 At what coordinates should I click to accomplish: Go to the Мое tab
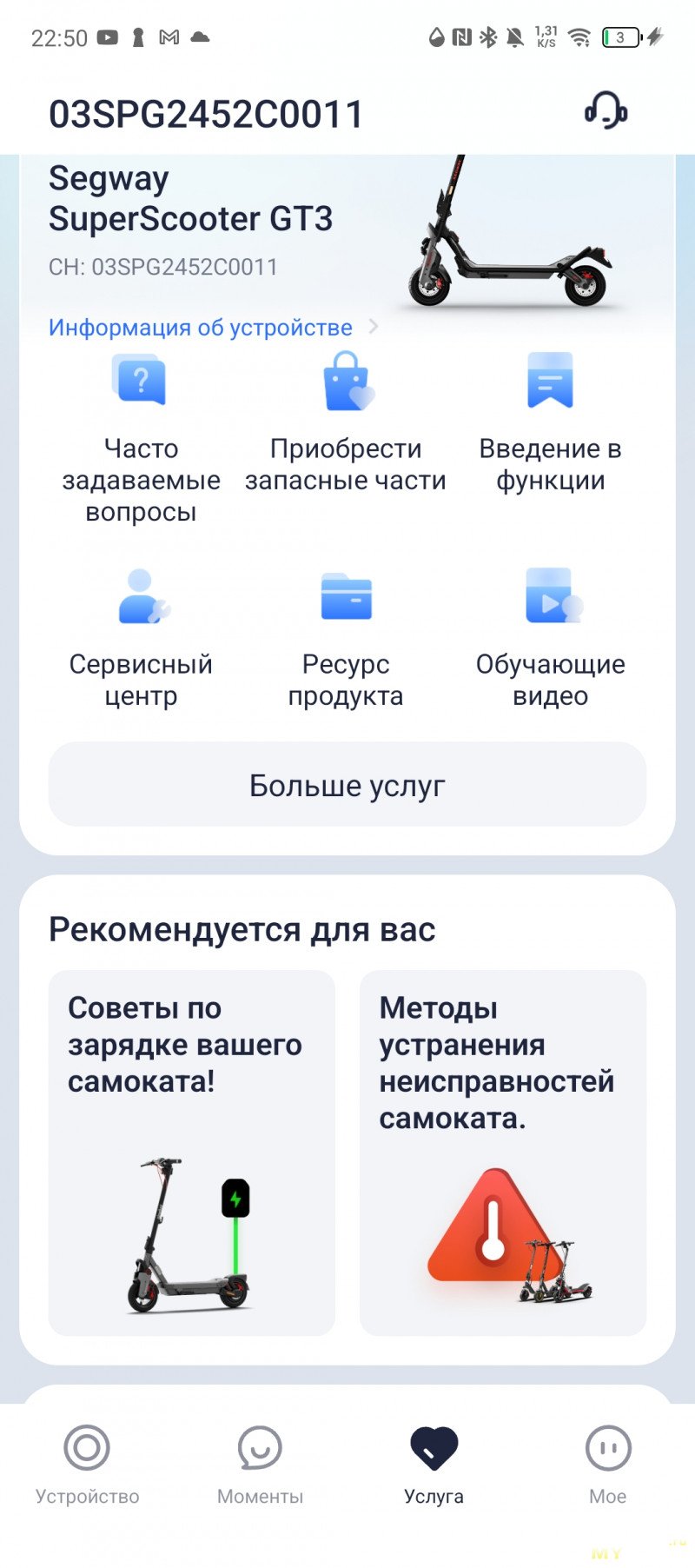[x=607, y=1464]
